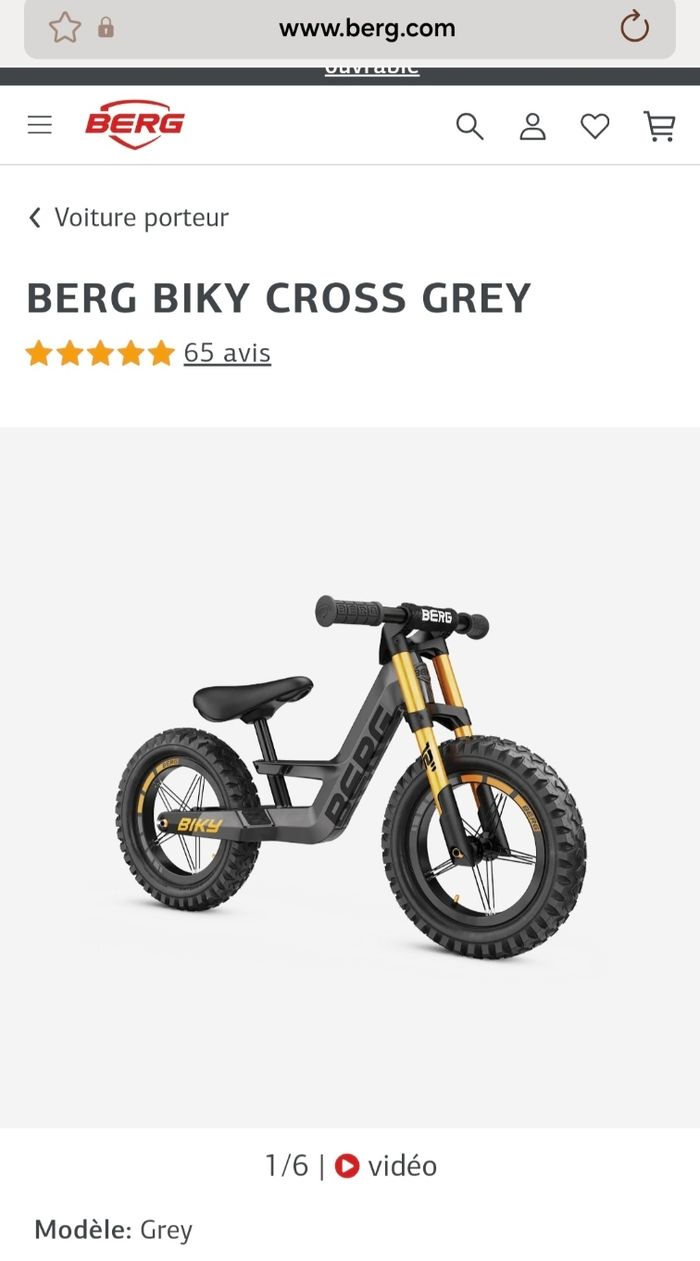This screenshot has width=700, height=1261.
Task: Open the 65 avis reviews link
Action: point(227,353)
